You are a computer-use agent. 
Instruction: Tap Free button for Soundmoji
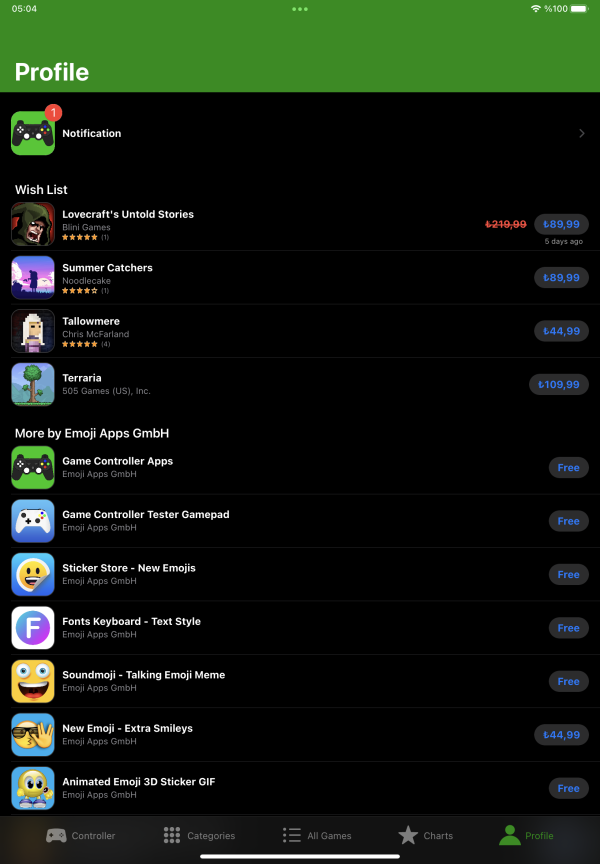point(568,681)
